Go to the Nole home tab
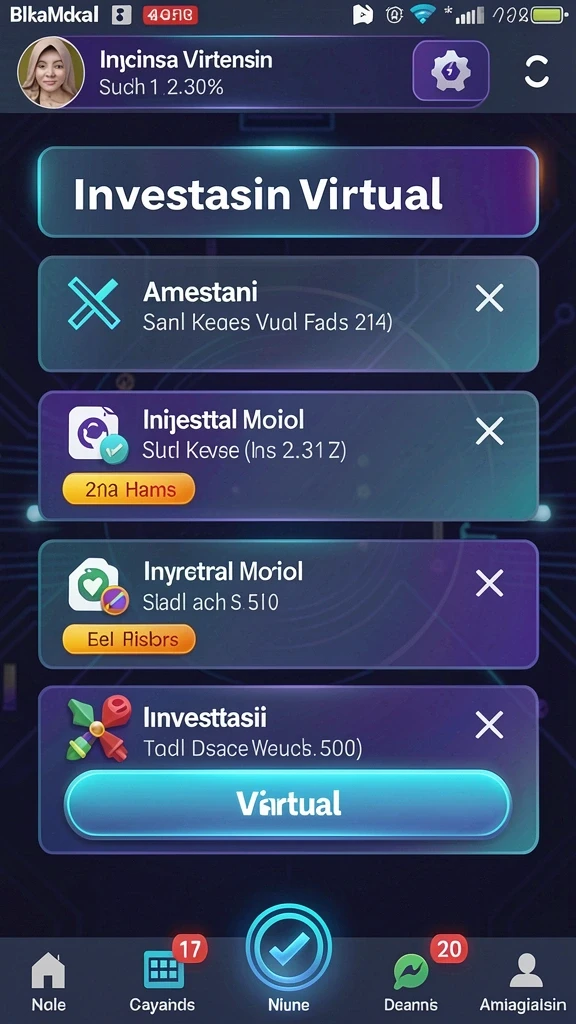The image size is (576, 1024). point(49,982)
